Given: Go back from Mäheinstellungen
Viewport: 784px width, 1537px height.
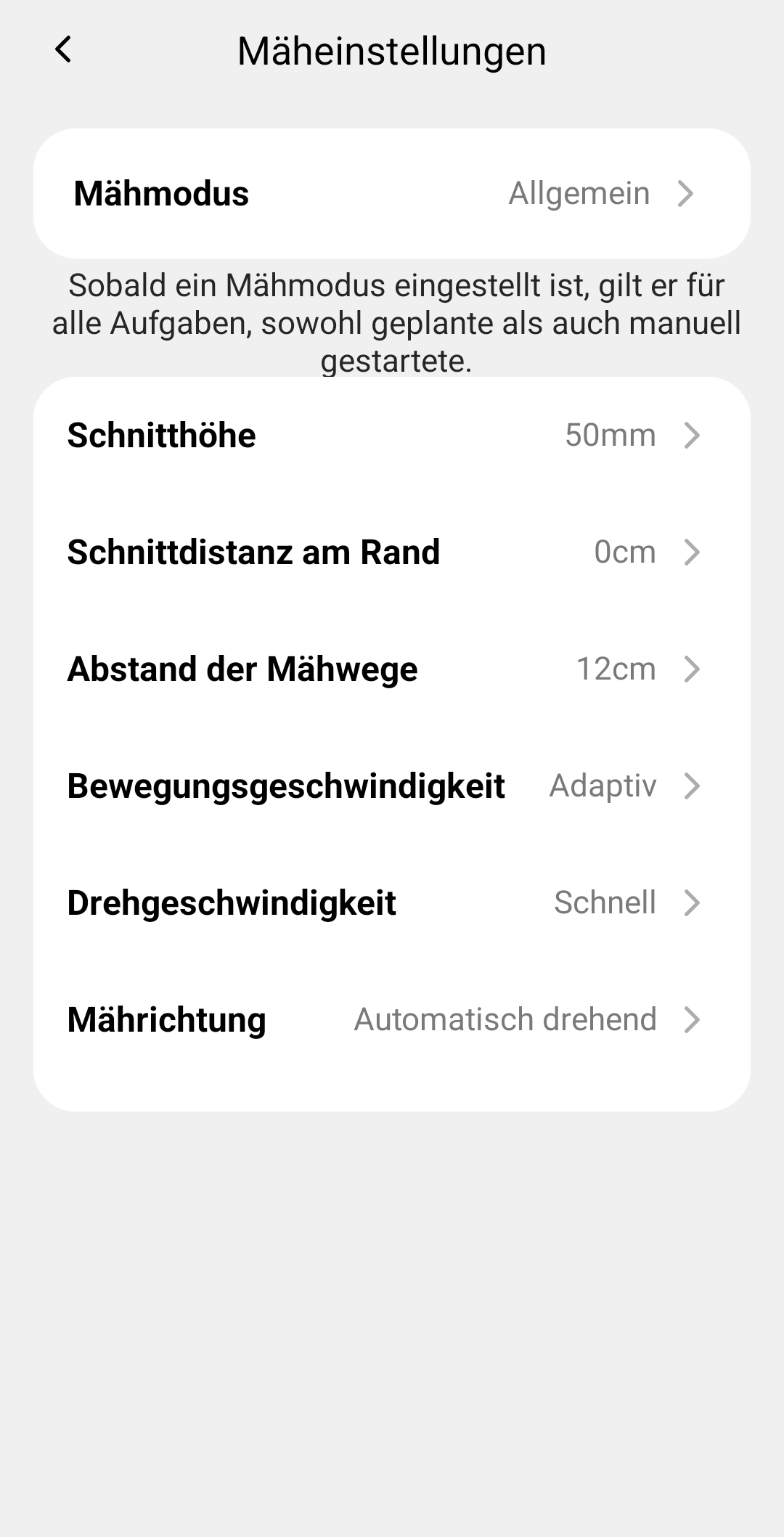Looking at the screenshot, I should click(x=64, y=50).
